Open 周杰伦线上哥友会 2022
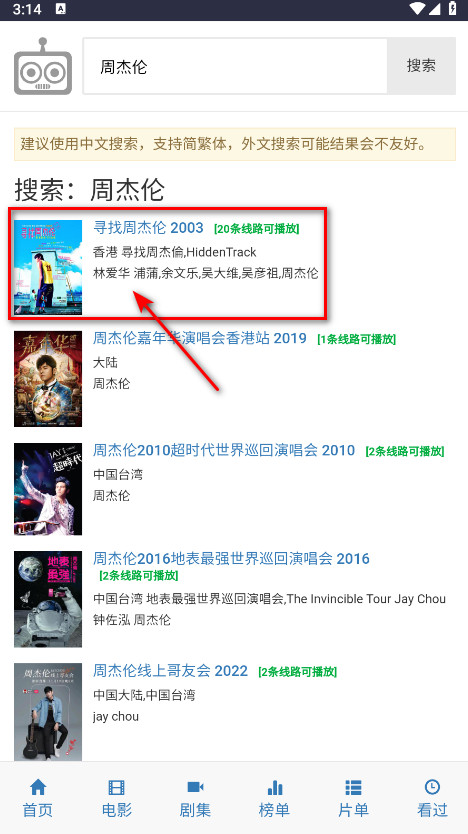This screenshot has width=468, height=834. pyautogui.click(x=170, y=671)
